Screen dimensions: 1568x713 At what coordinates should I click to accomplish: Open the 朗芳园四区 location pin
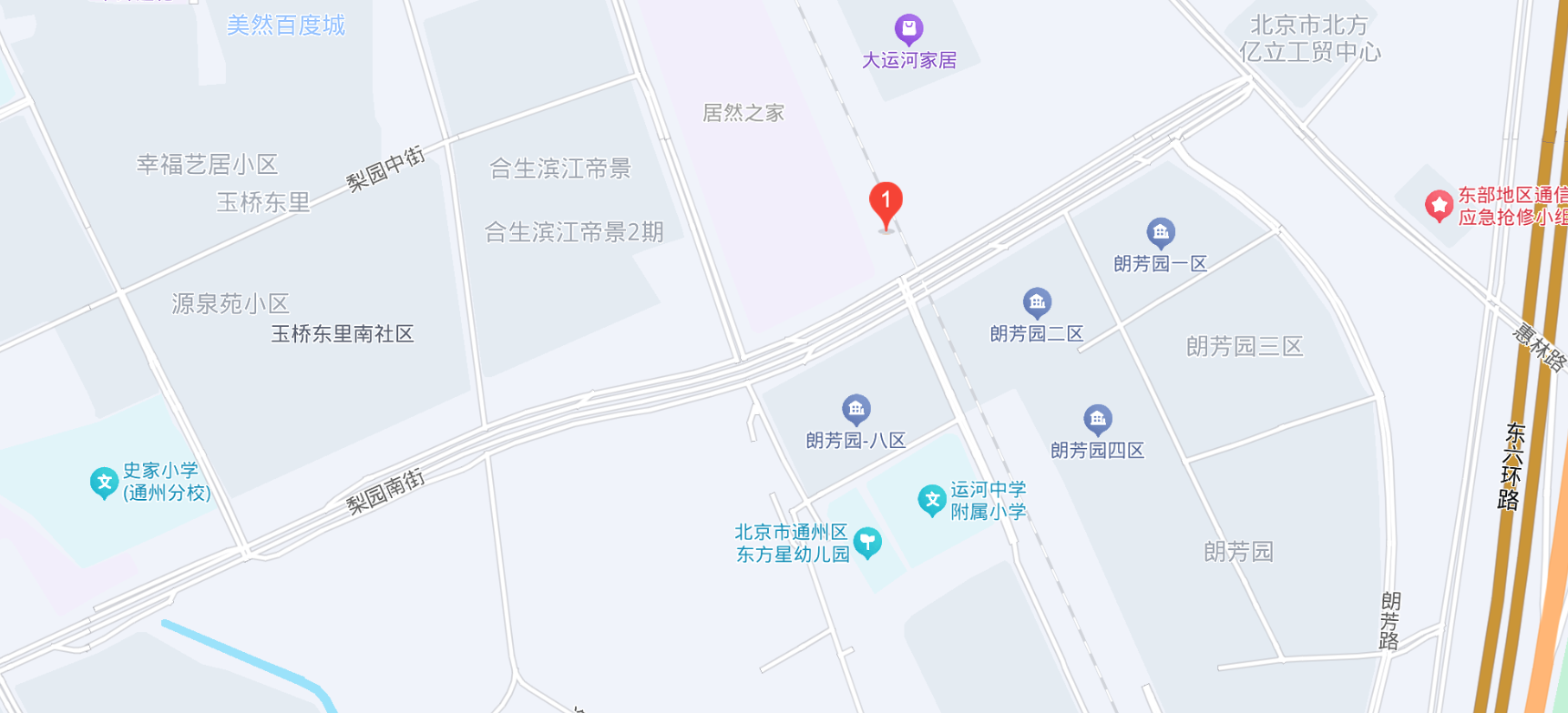[x=1097, y=419]
